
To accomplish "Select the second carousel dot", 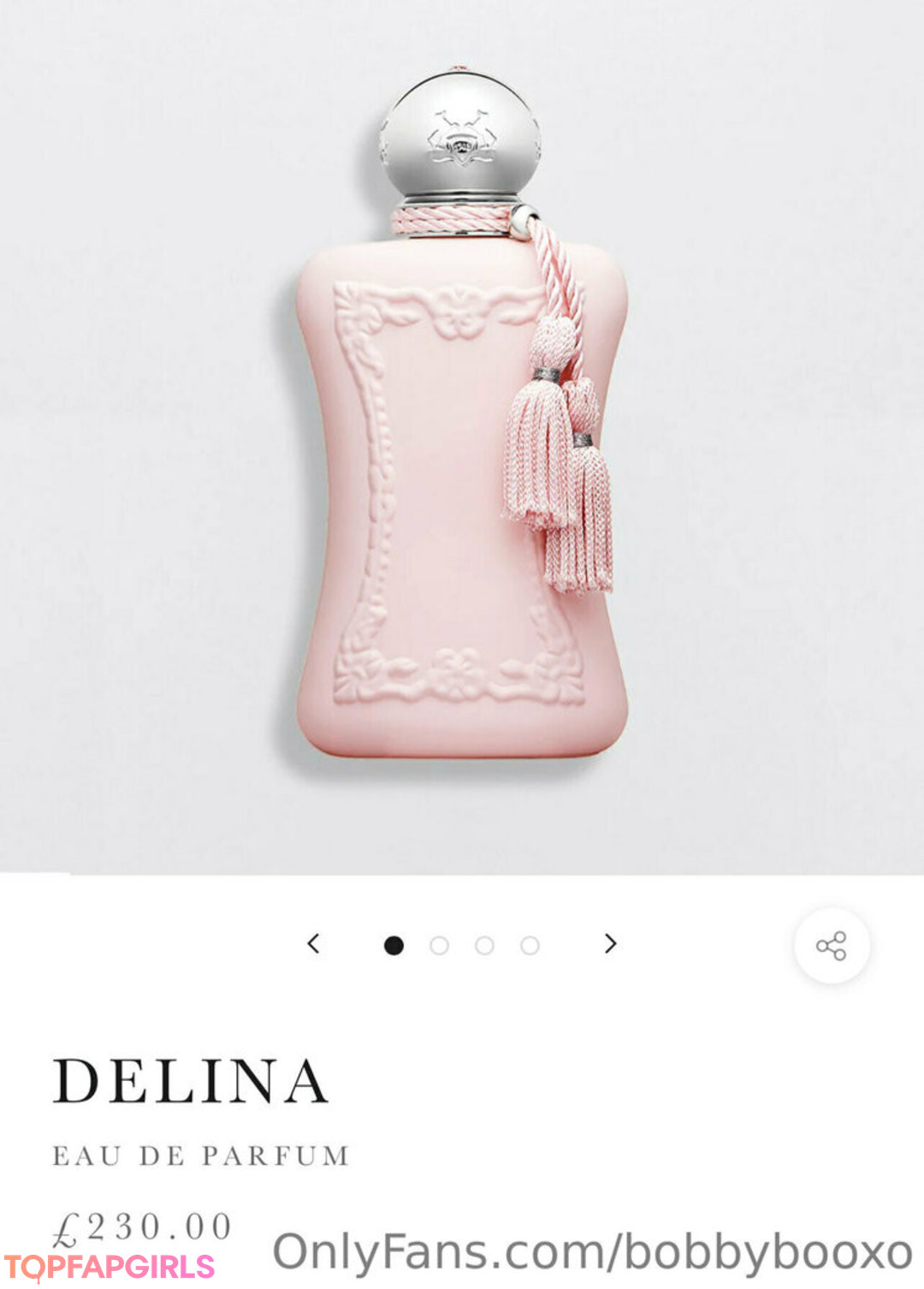I will click(x=439, y=945).
